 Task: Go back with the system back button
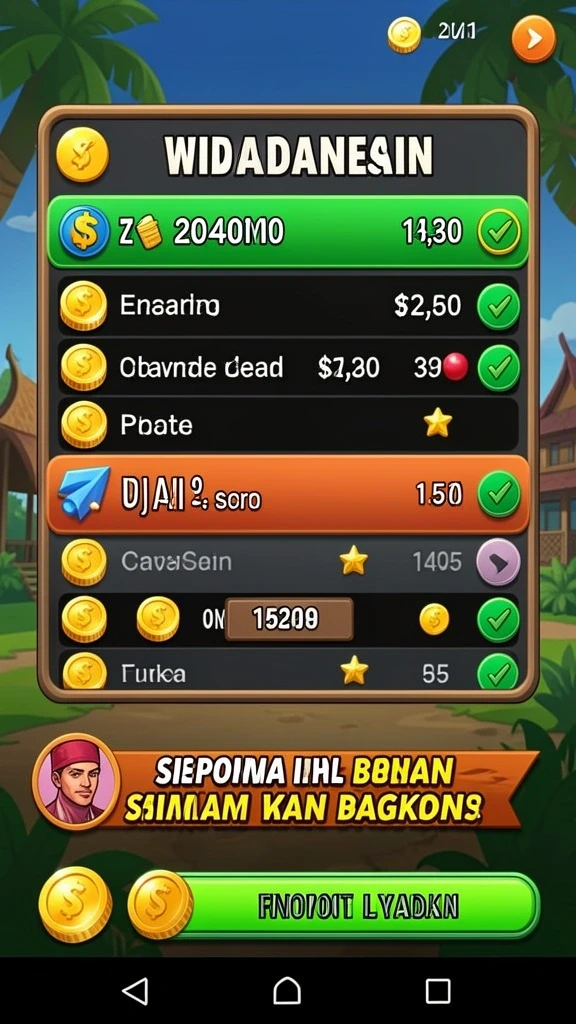click(x=135, y=991)
